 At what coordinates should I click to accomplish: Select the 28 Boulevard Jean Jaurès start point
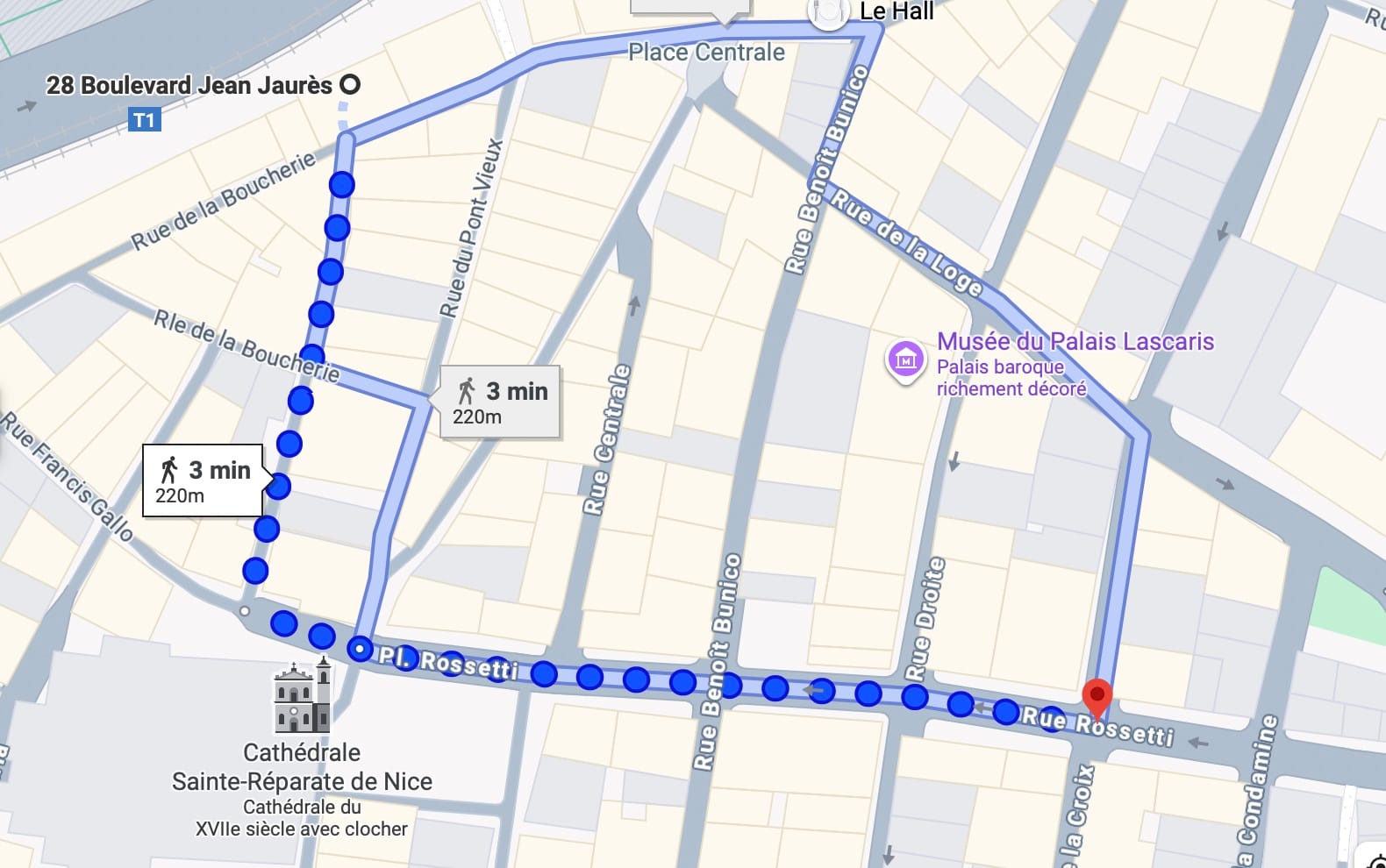[x=350, y=85]
